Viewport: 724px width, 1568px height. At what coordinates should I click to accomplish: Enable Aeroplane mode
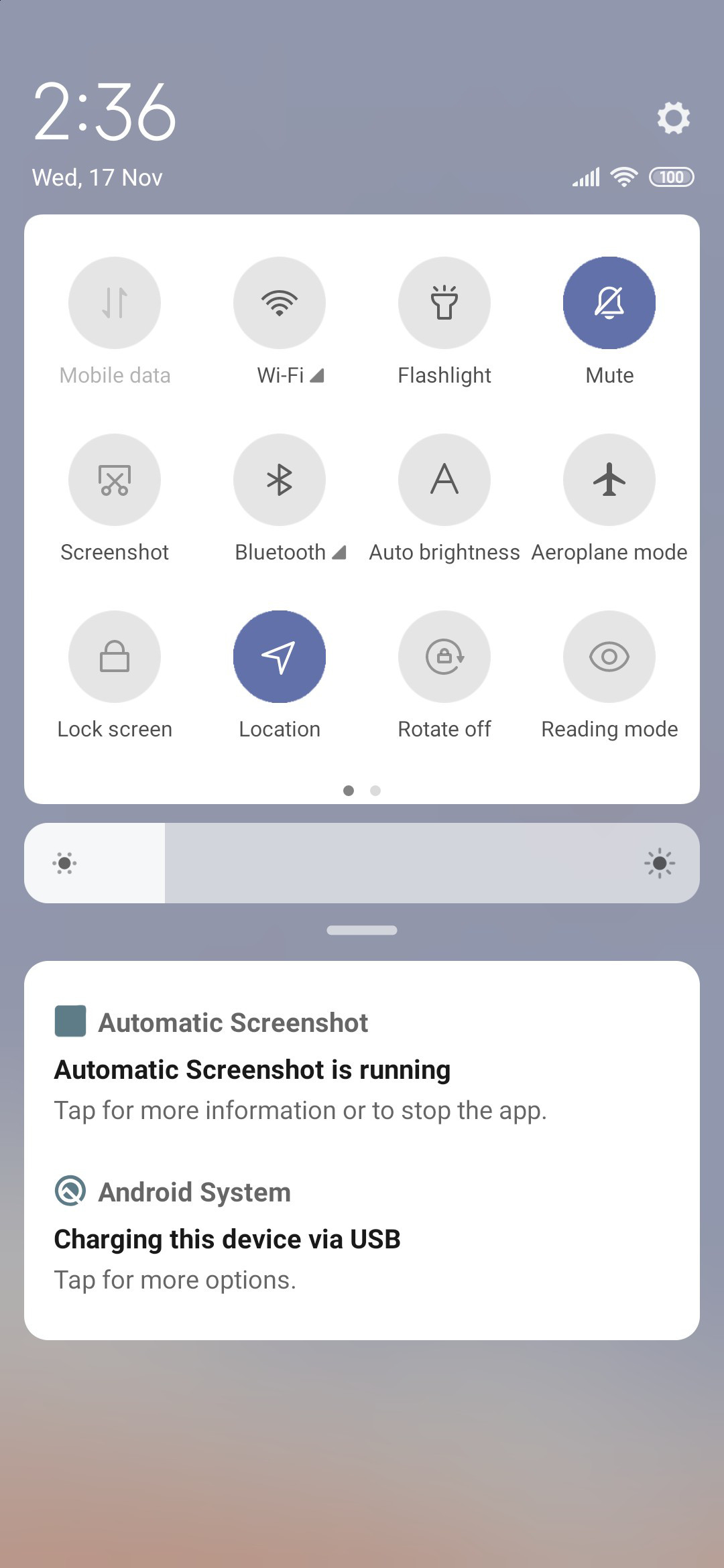(609, 480)
